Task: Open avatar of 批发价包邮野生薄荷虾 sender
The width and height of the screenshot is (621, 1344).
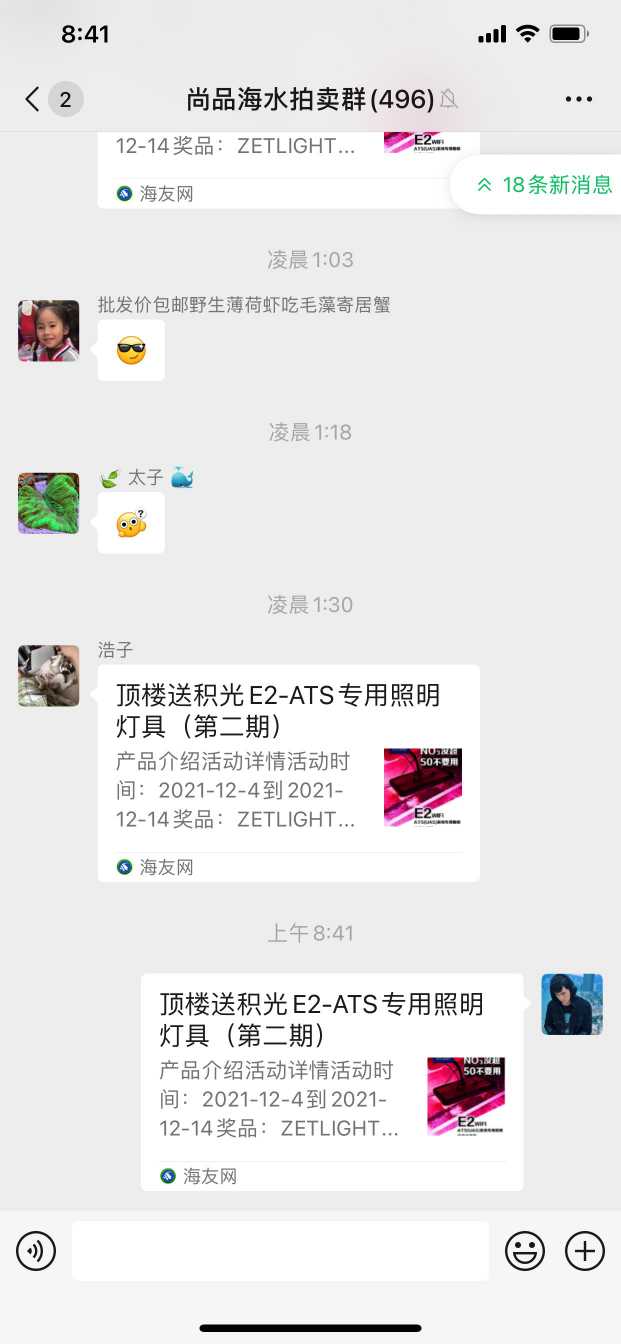Action: click(48, 331)
